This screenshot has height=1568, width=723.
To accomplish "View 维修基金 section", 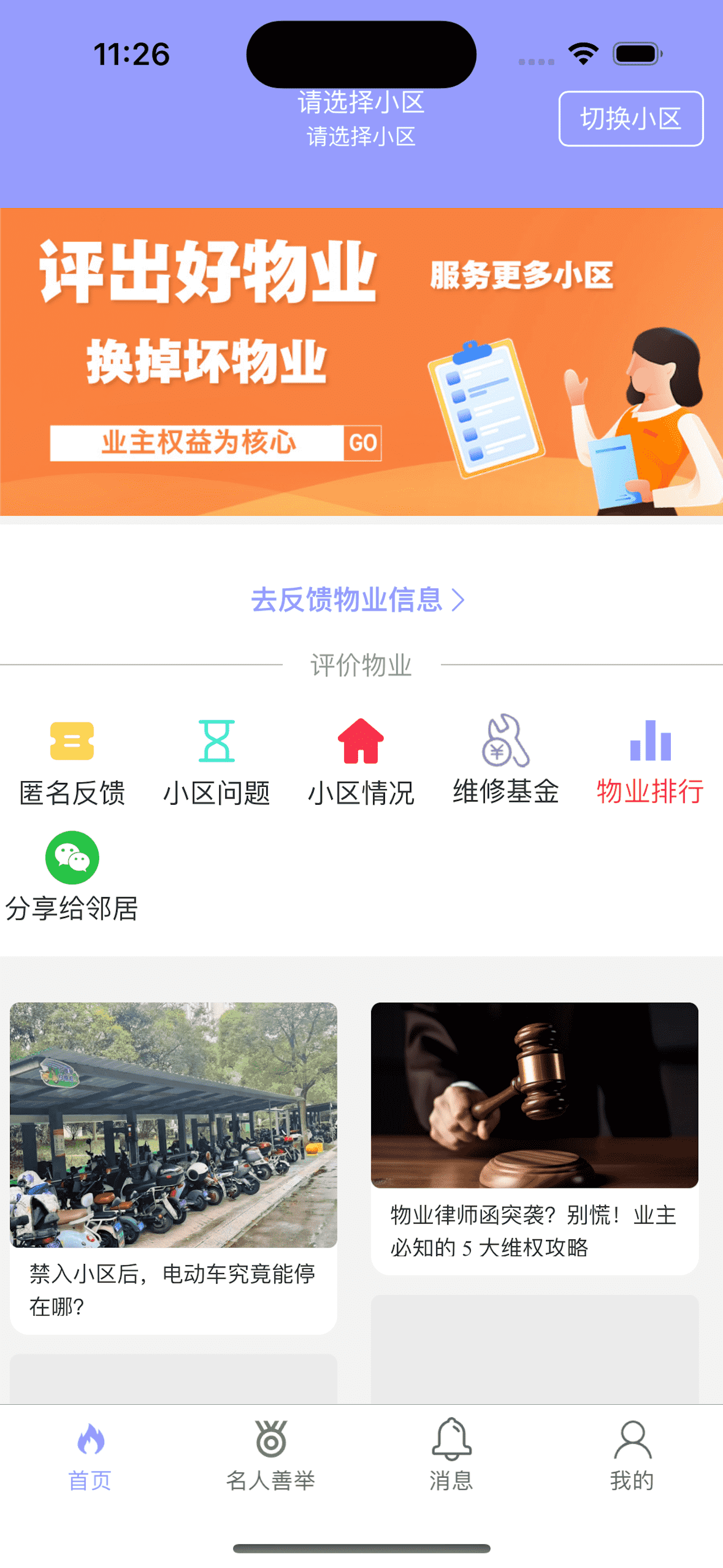I will [x=506, y=761].
